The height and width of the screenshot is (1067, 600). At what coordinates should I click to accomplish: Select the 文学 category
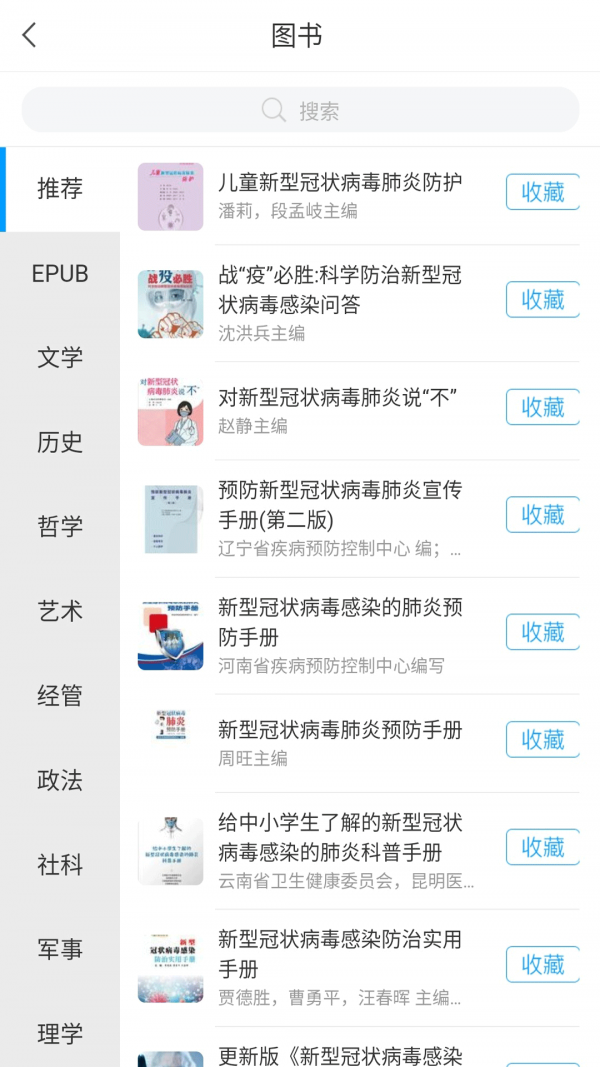click(60, 358)
